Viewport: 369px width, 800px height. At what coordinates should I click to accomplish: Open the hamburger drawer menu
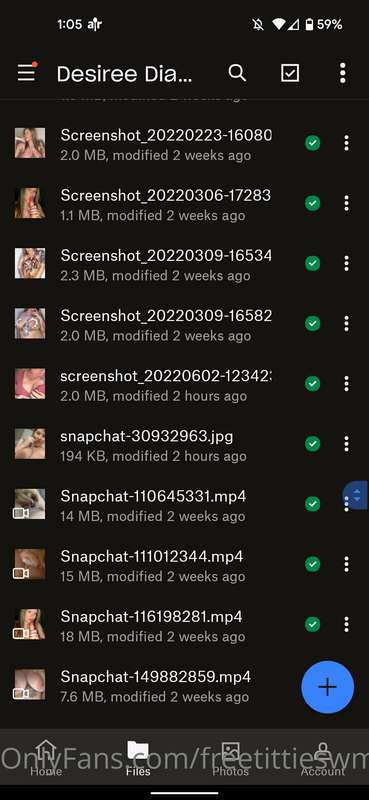(x=27, y=73)
